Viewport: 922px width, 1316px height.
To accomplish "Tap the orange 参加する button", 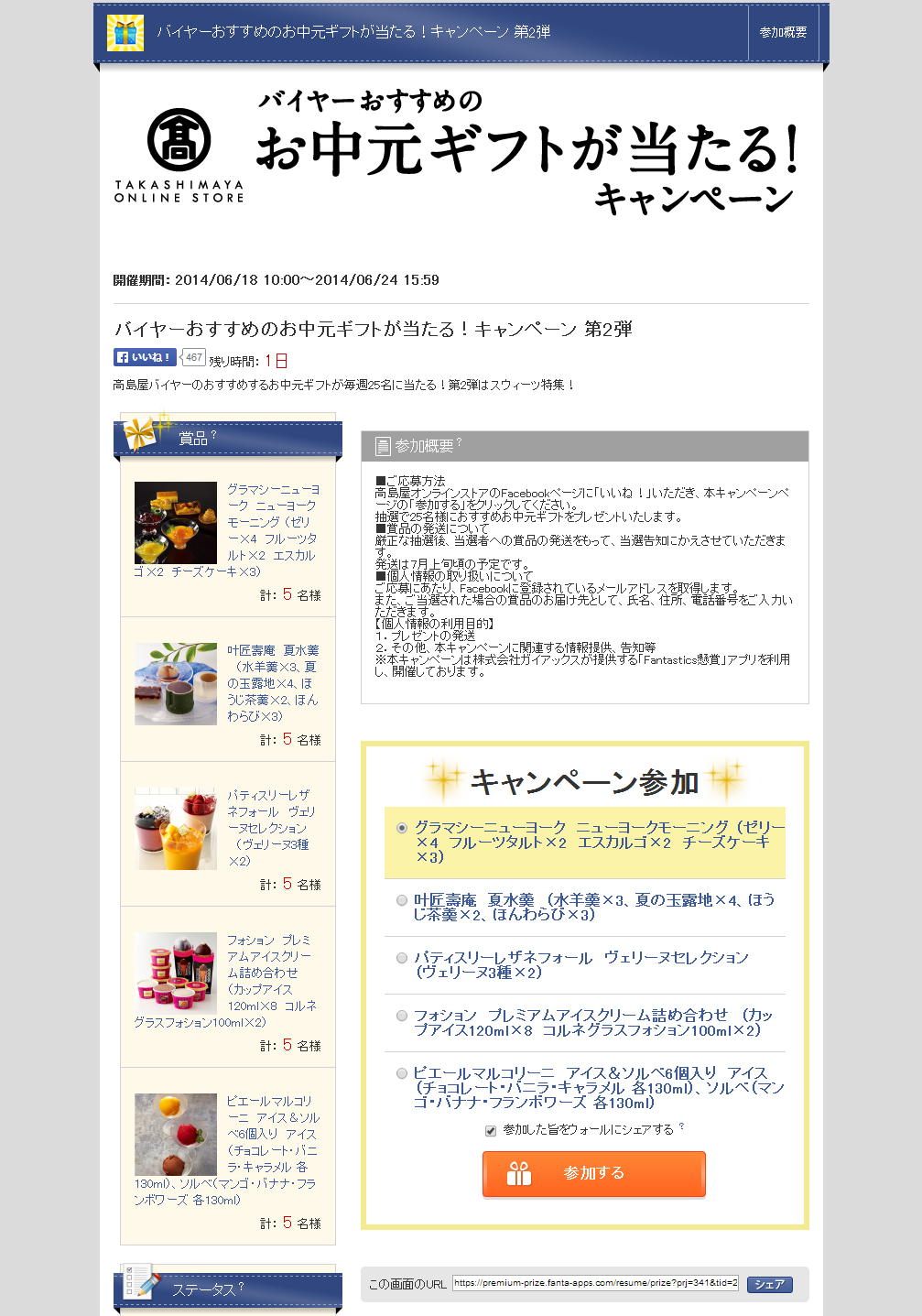I will click(593, 1173).
